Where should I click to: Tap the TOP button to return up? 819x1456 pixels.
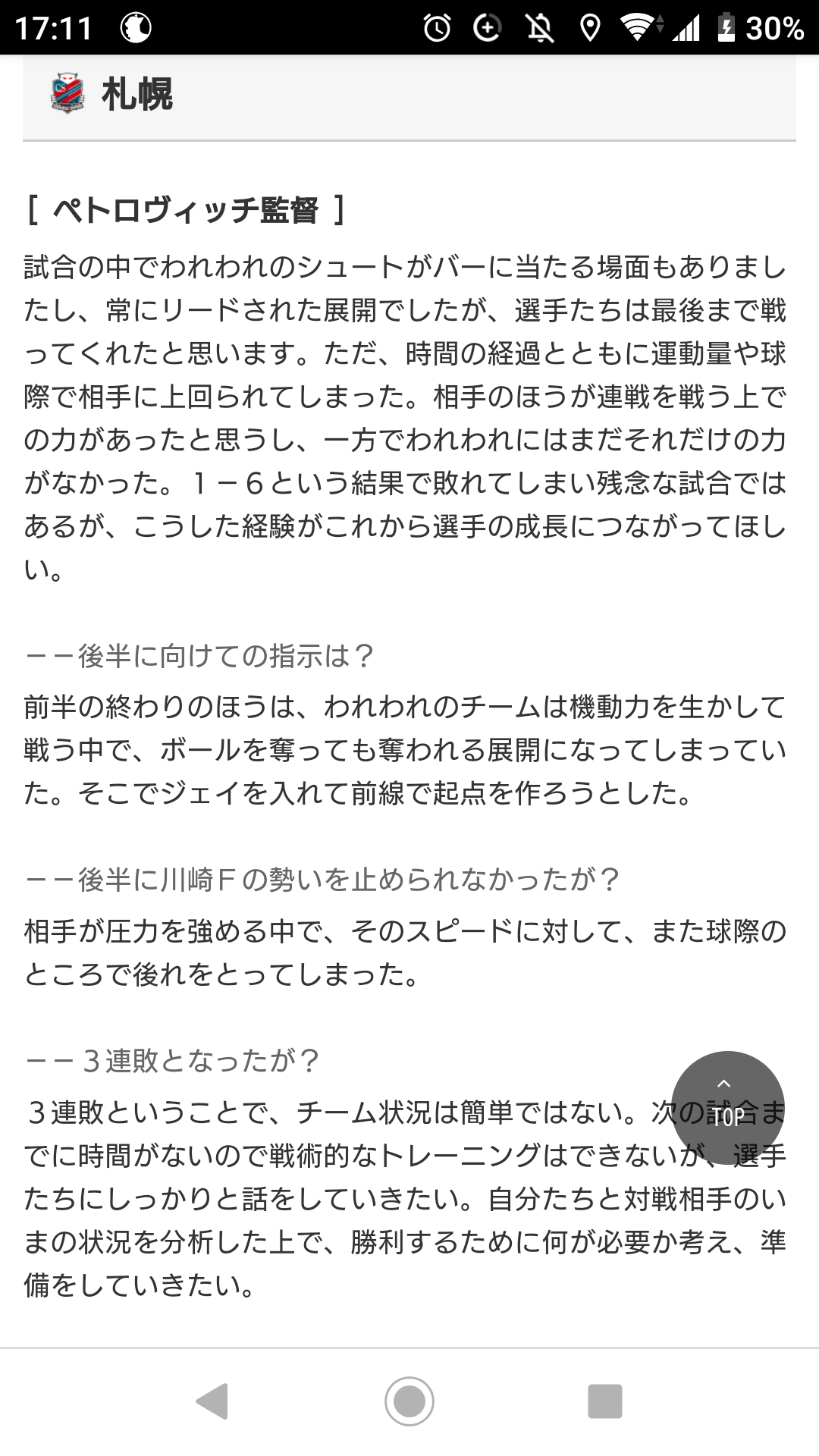[x=727, y=1107]
